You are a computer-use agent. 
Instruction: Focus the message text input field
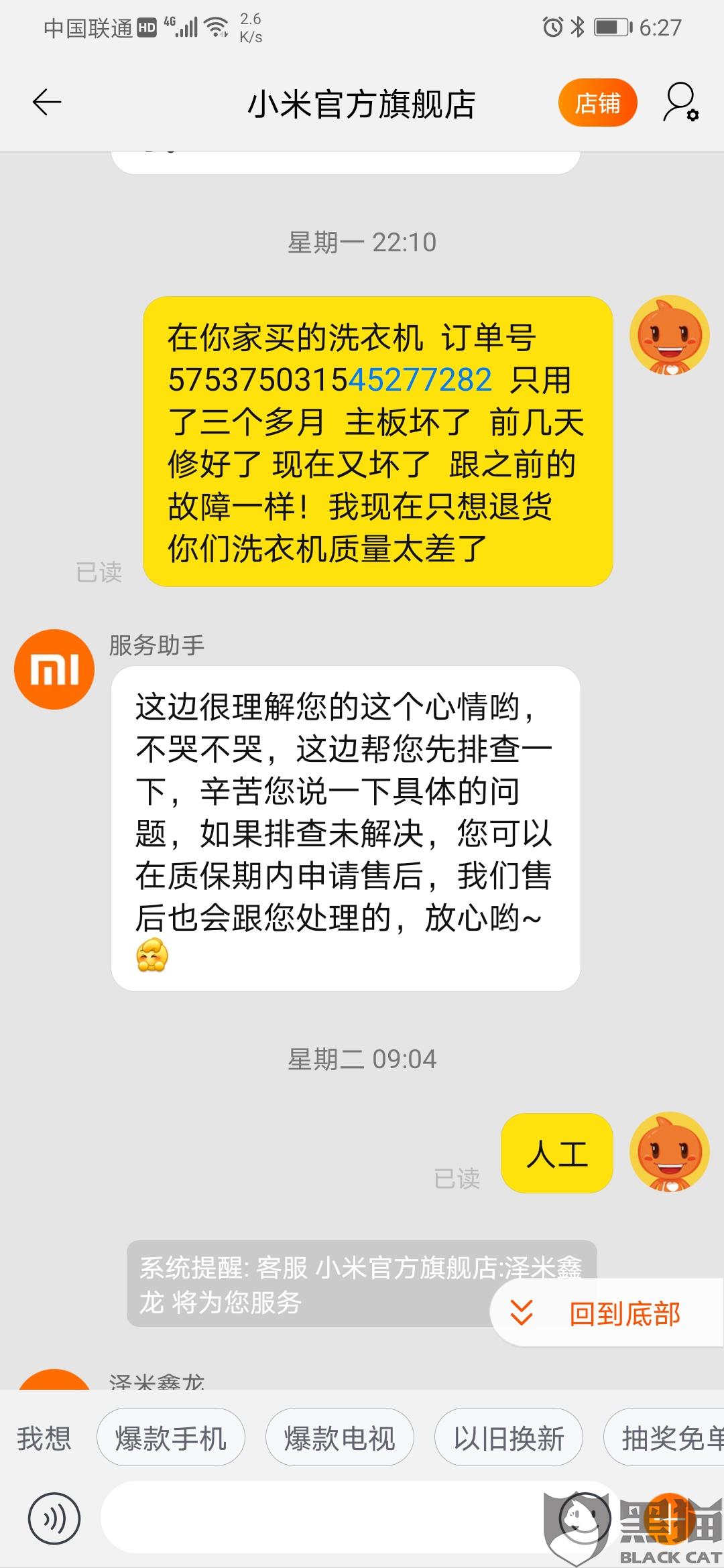(x=349, y=1518)
